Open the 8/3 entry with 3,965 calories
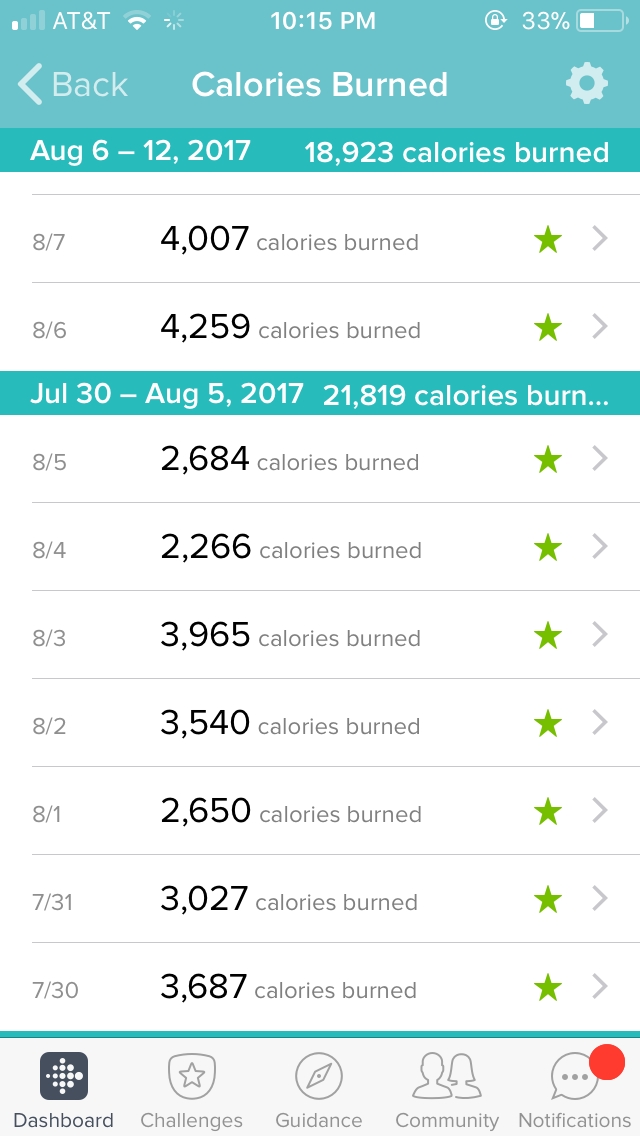640x1136 pixels. click(320, 635)
